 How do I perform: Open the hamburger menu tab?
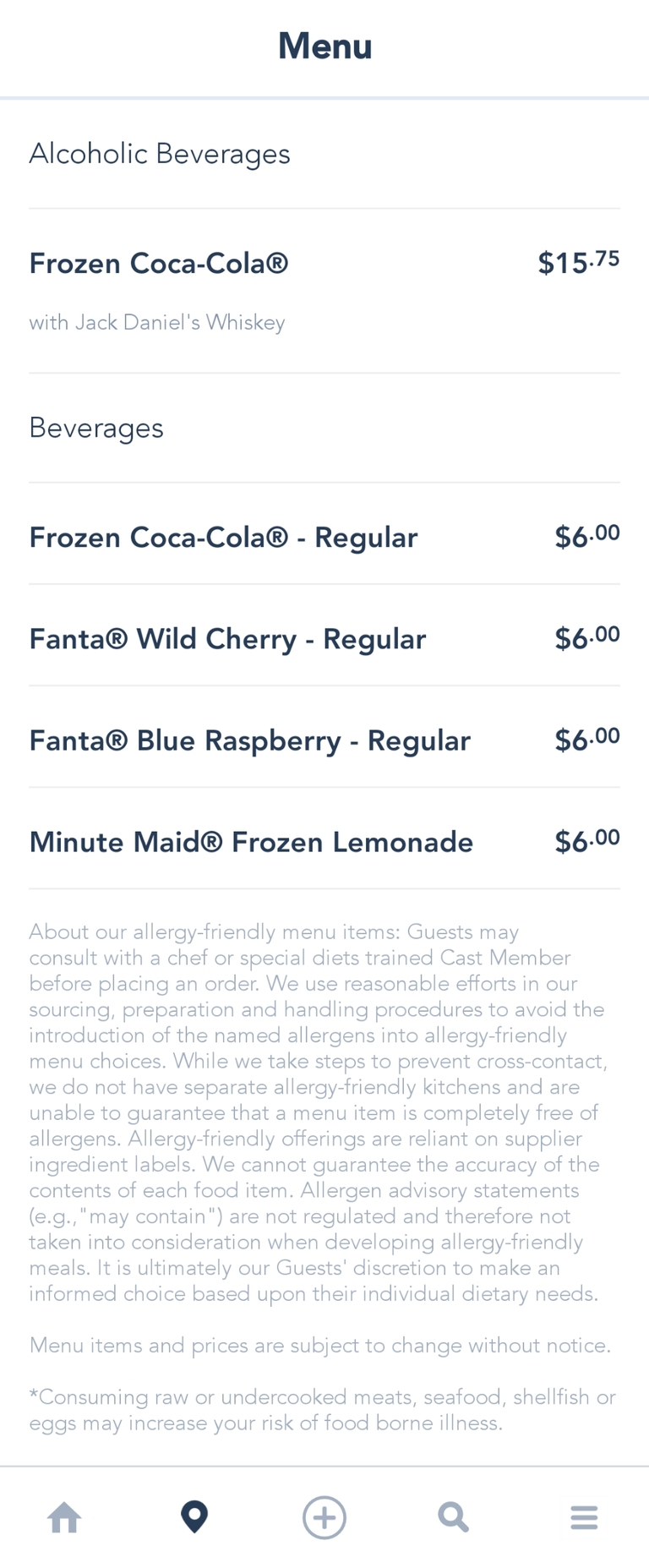pyautogui.click(x=584, y=1517)
